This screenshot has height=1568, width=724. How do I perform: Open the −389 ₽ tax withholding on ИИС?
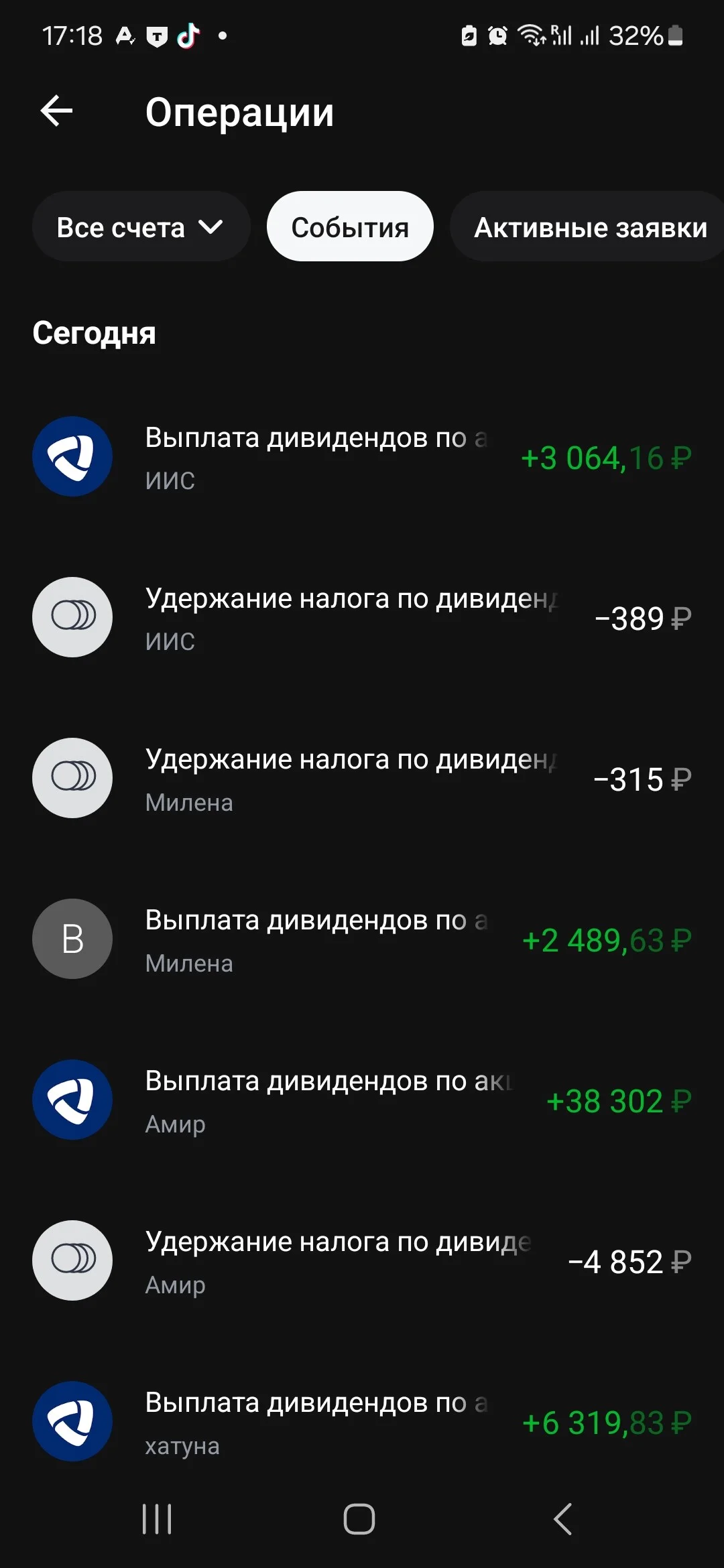pyautogui.click(x=362, y=618)
